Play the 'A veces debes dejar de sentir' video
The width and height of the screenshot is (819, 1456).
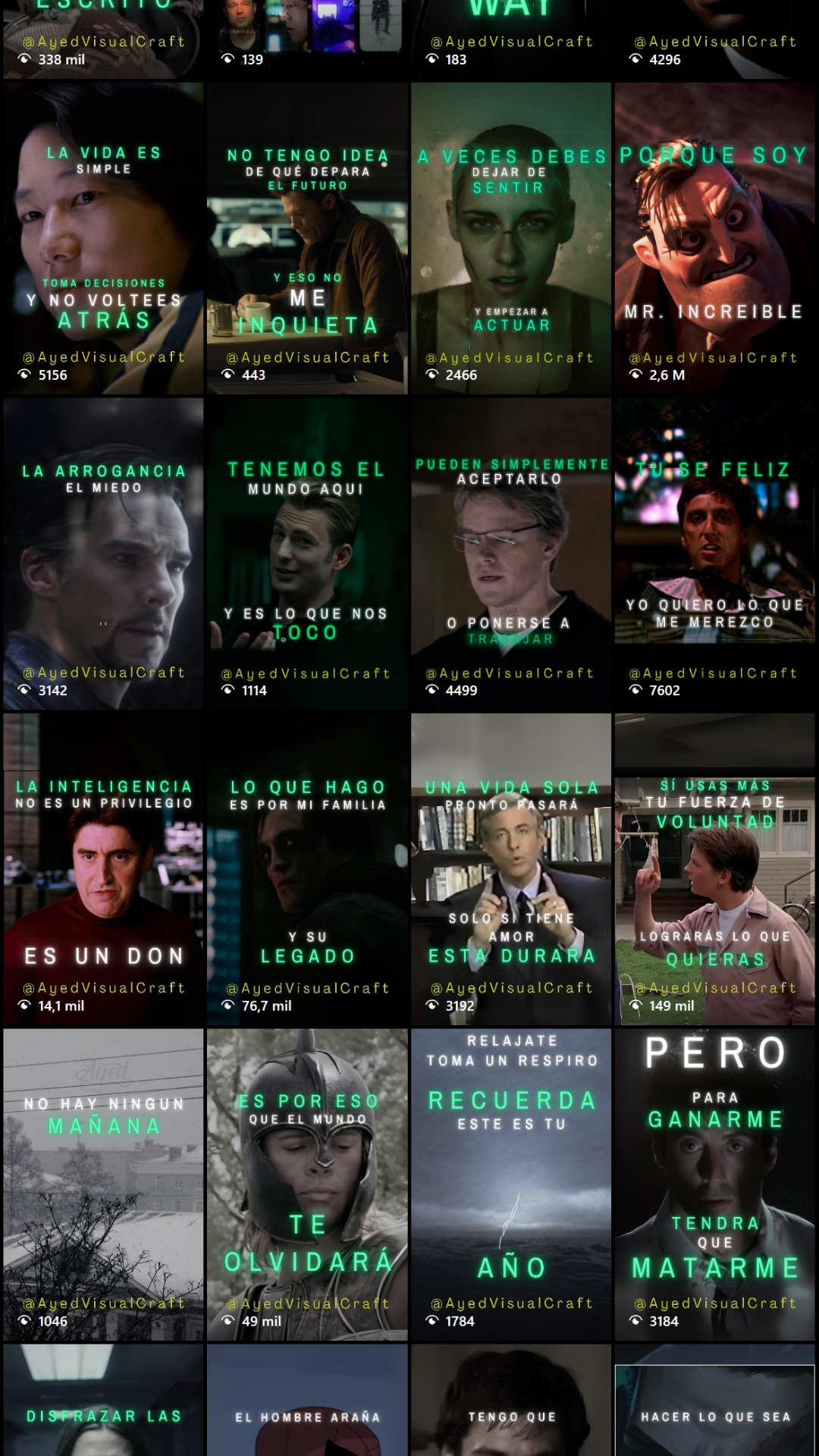point(511,238)
